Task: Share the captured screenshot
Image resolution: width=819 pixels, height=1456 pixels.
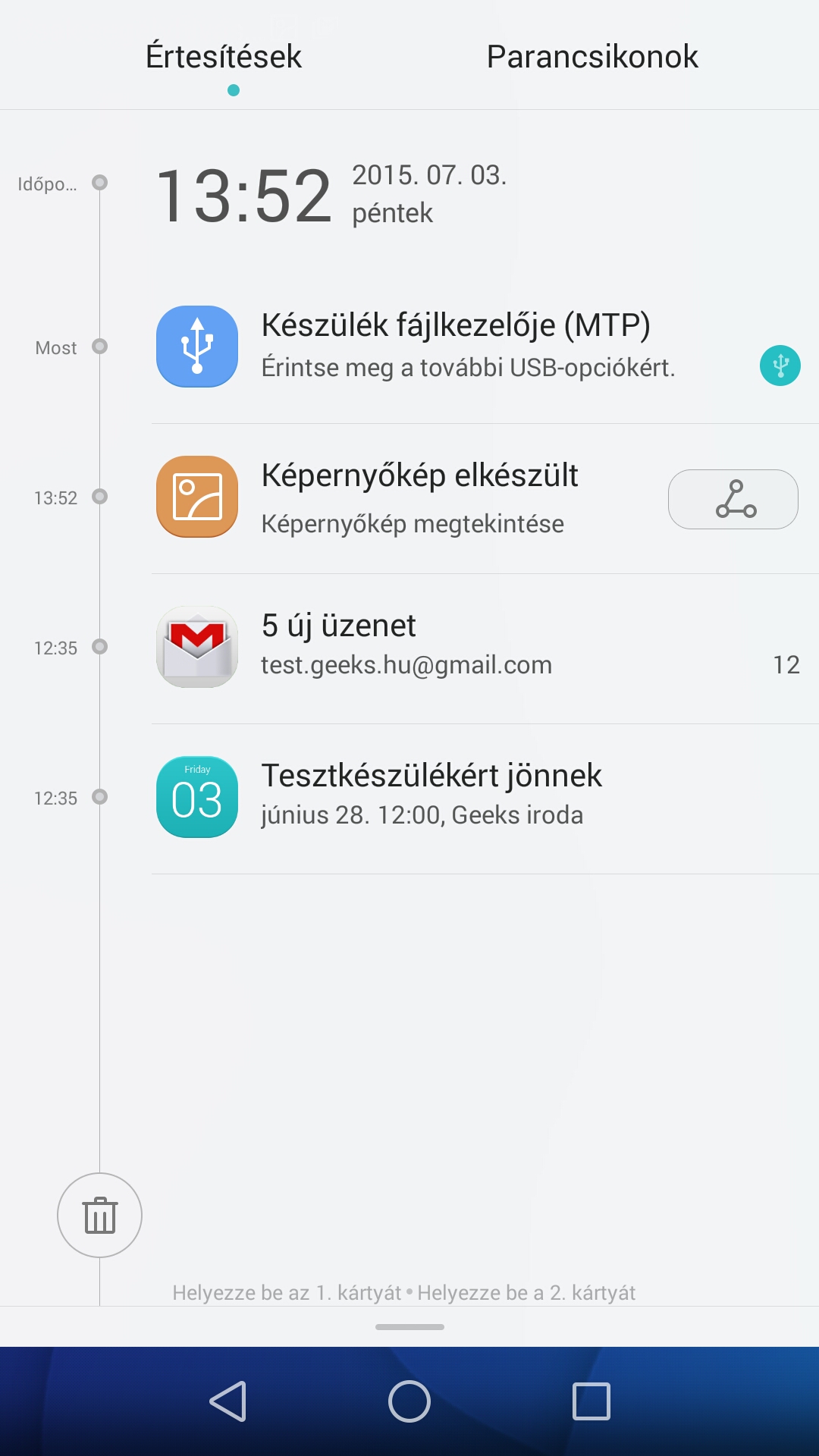Action: coord(733,499)
